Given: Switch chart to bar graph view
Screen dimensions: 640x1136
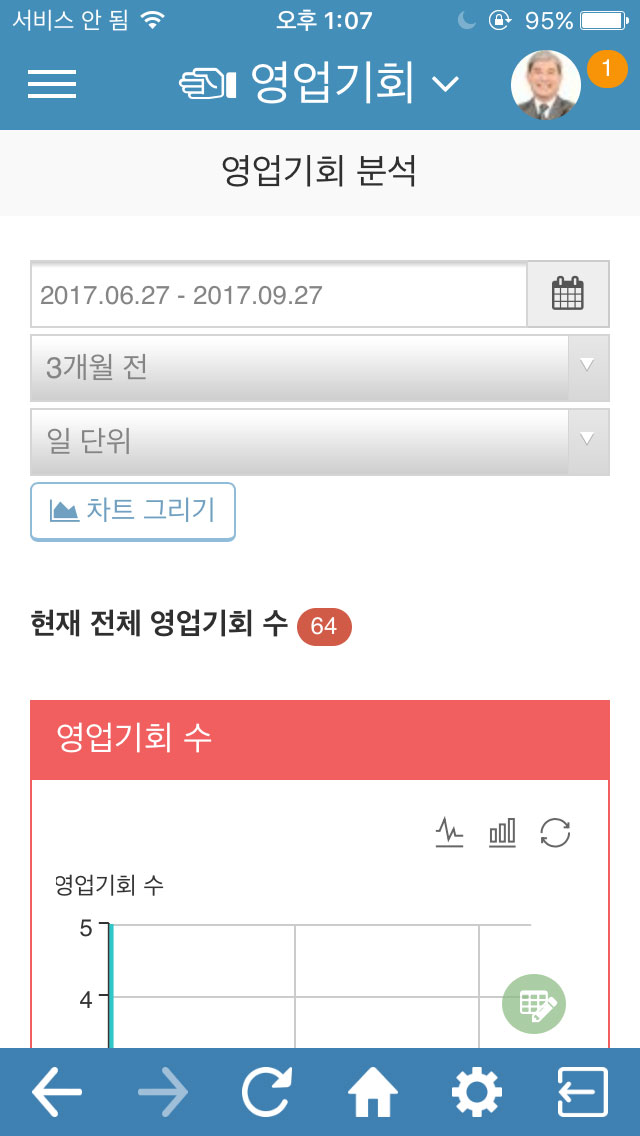Looking at the screenshot, I should point(502,832).
